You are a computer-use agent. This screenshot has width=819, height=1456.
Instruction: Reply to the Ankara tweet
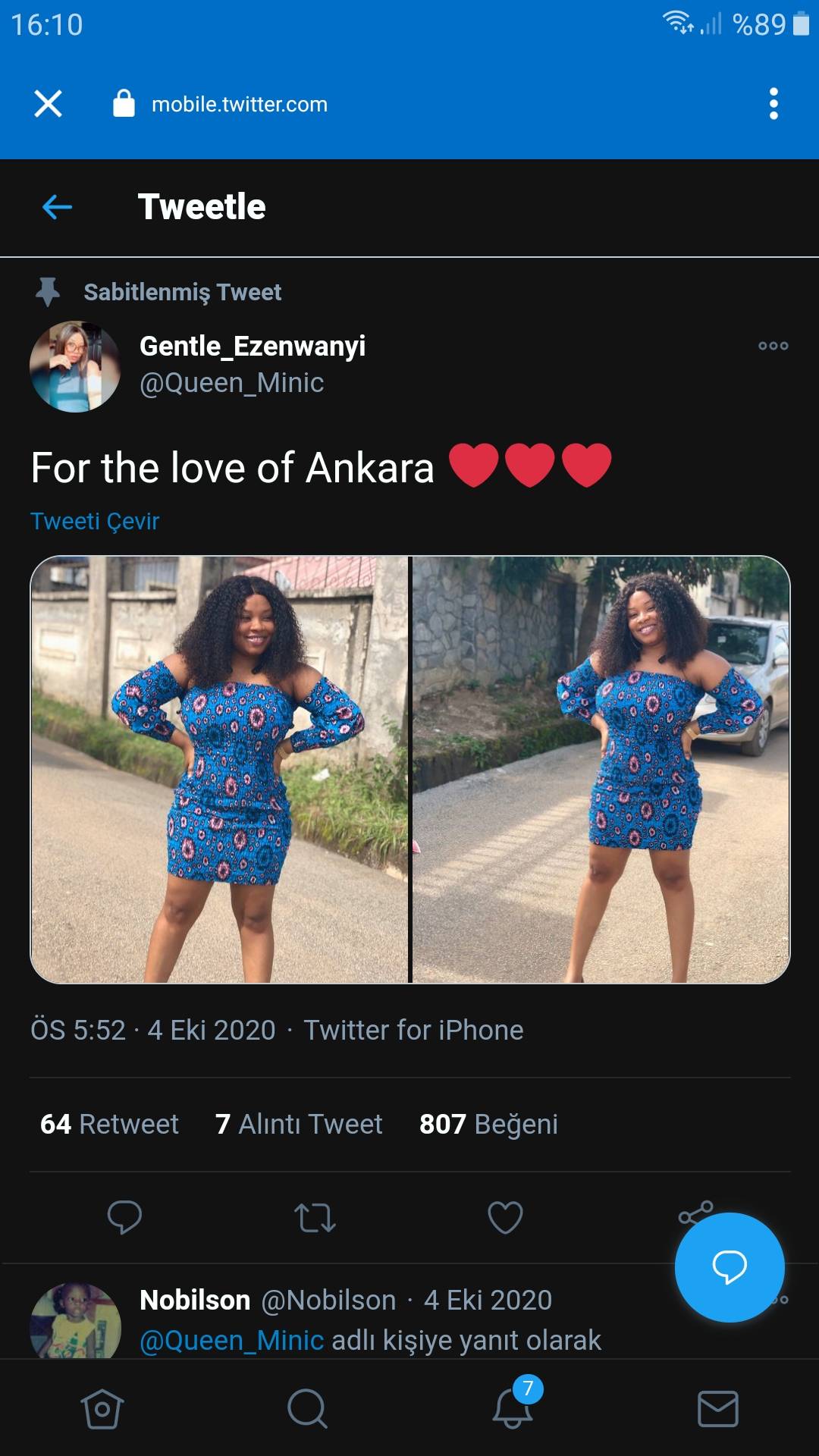[x=124, y=1217]
